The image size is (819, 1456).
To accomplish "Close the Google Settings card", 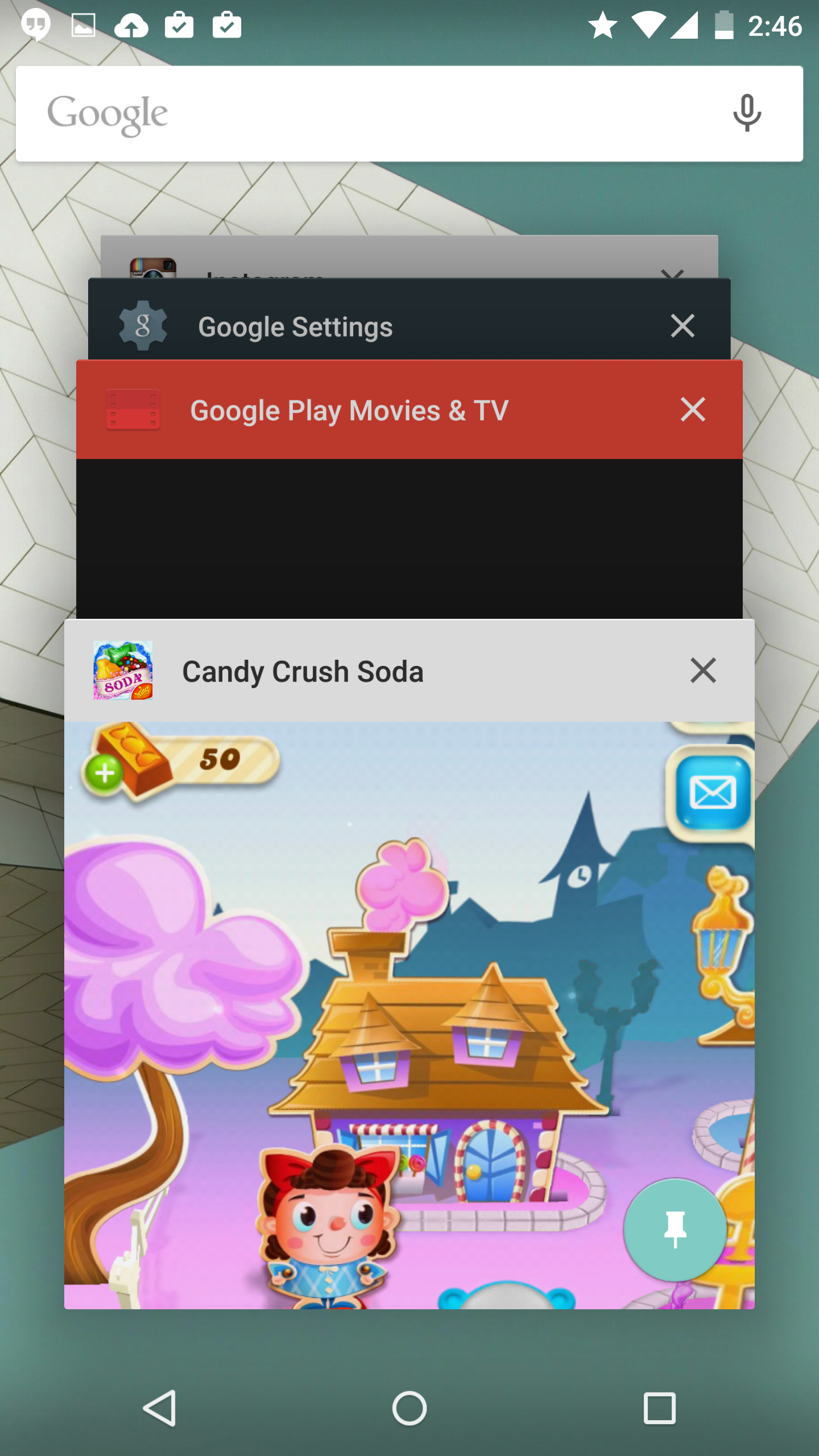I will click(x=682, y=326).
